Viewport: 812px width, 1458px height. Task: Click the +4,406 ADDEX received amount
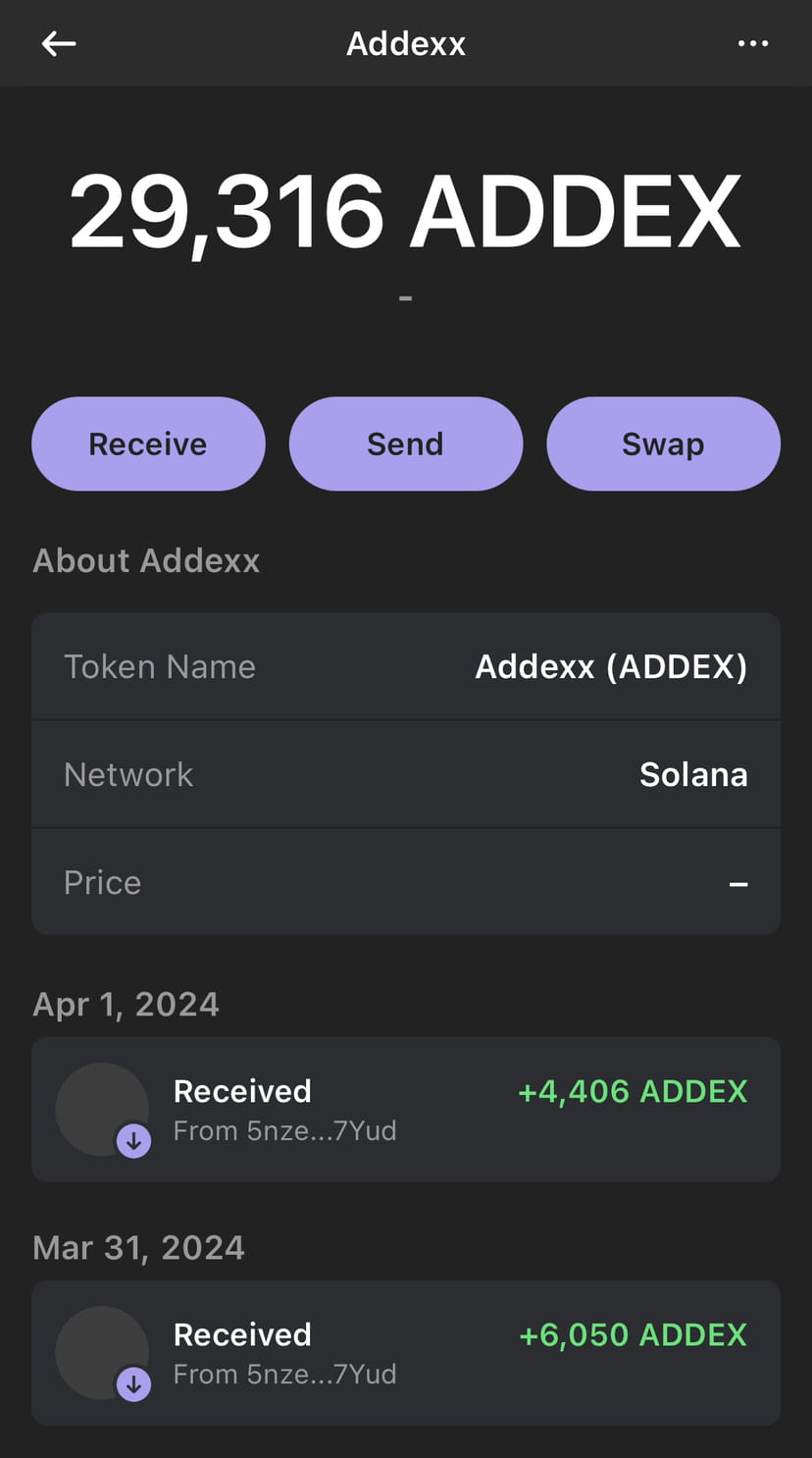pos(633,1090)
